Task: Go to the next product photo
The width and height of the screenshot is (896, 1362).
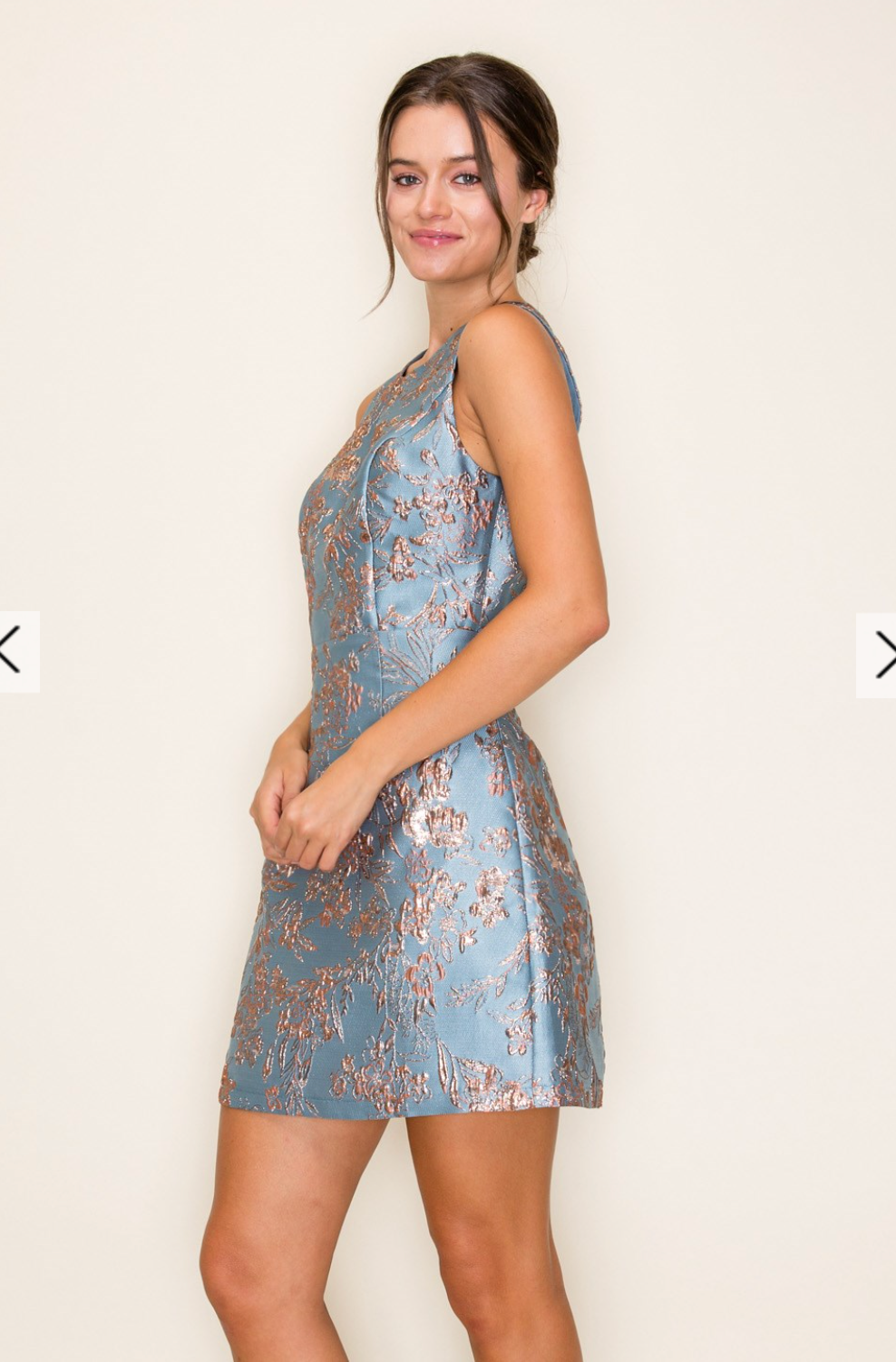Action: coord(878,656)
